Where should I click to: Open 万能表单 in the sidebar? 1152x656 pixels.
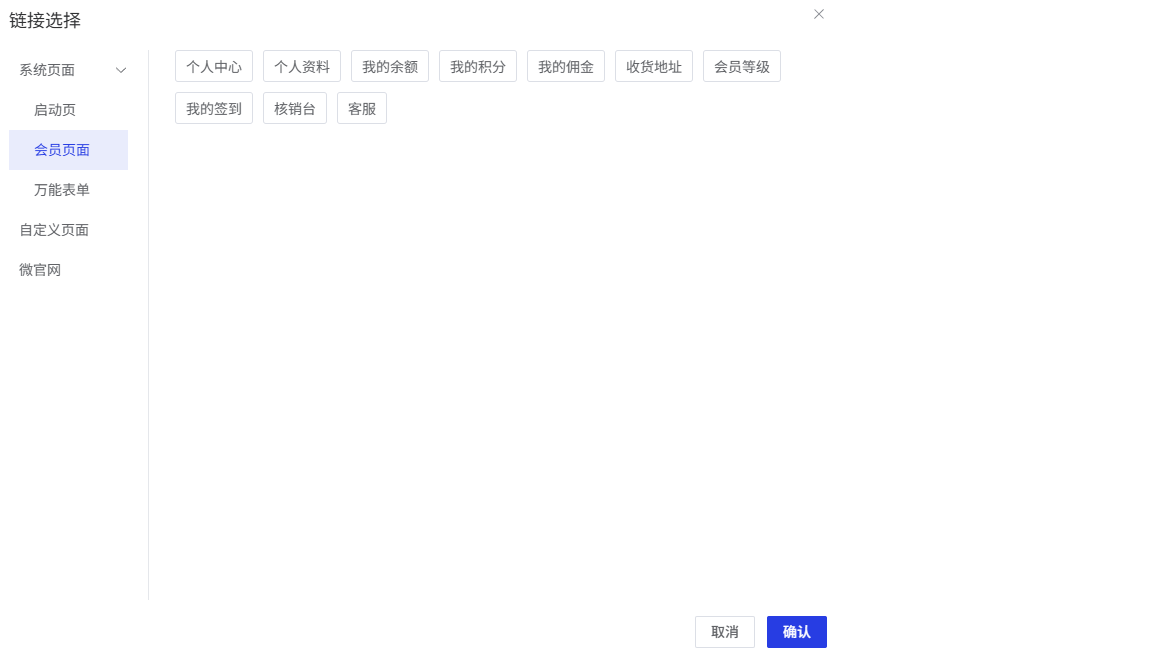[62, 190]
